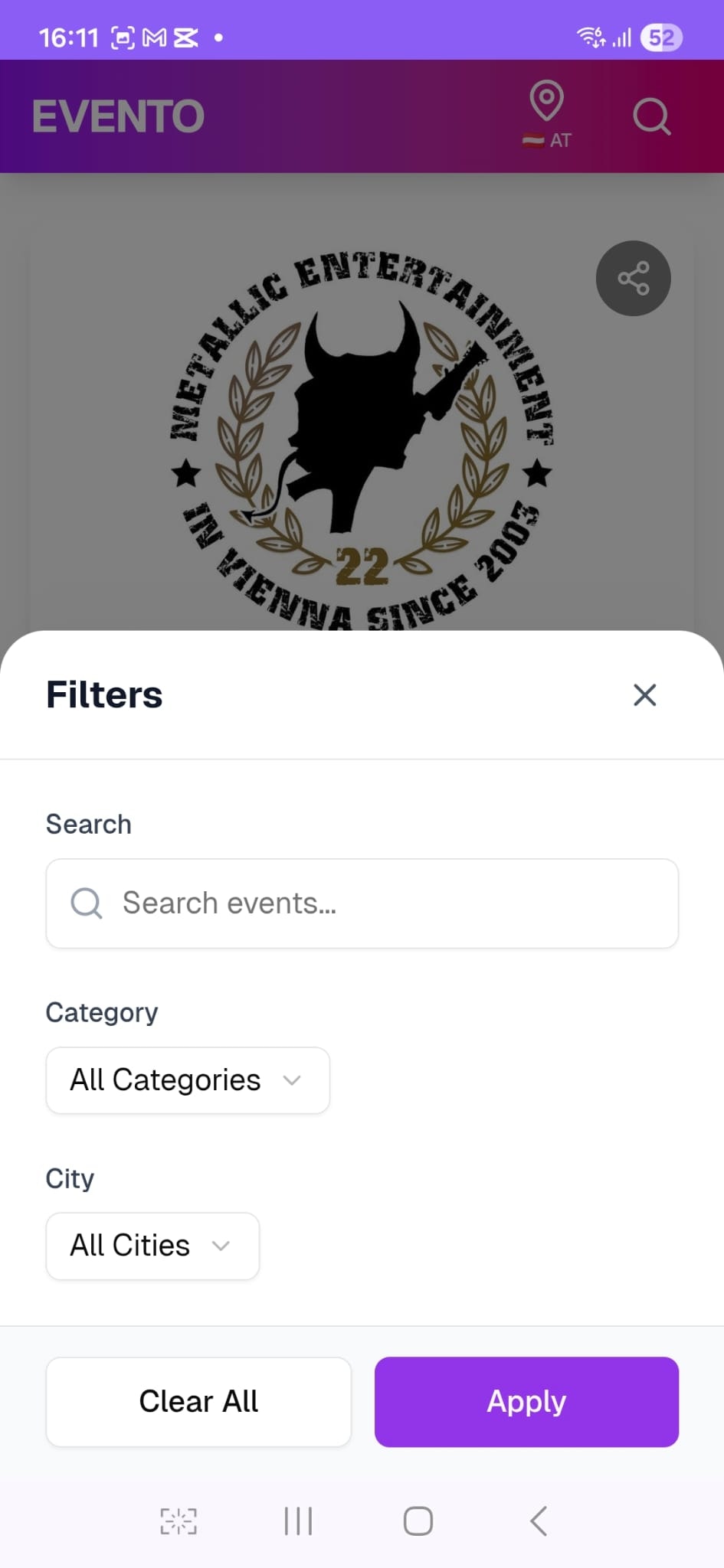Screen dimensions: 724x1568
Task: Open Gmail from the status bar notification icon
Action: pos(153,36)
